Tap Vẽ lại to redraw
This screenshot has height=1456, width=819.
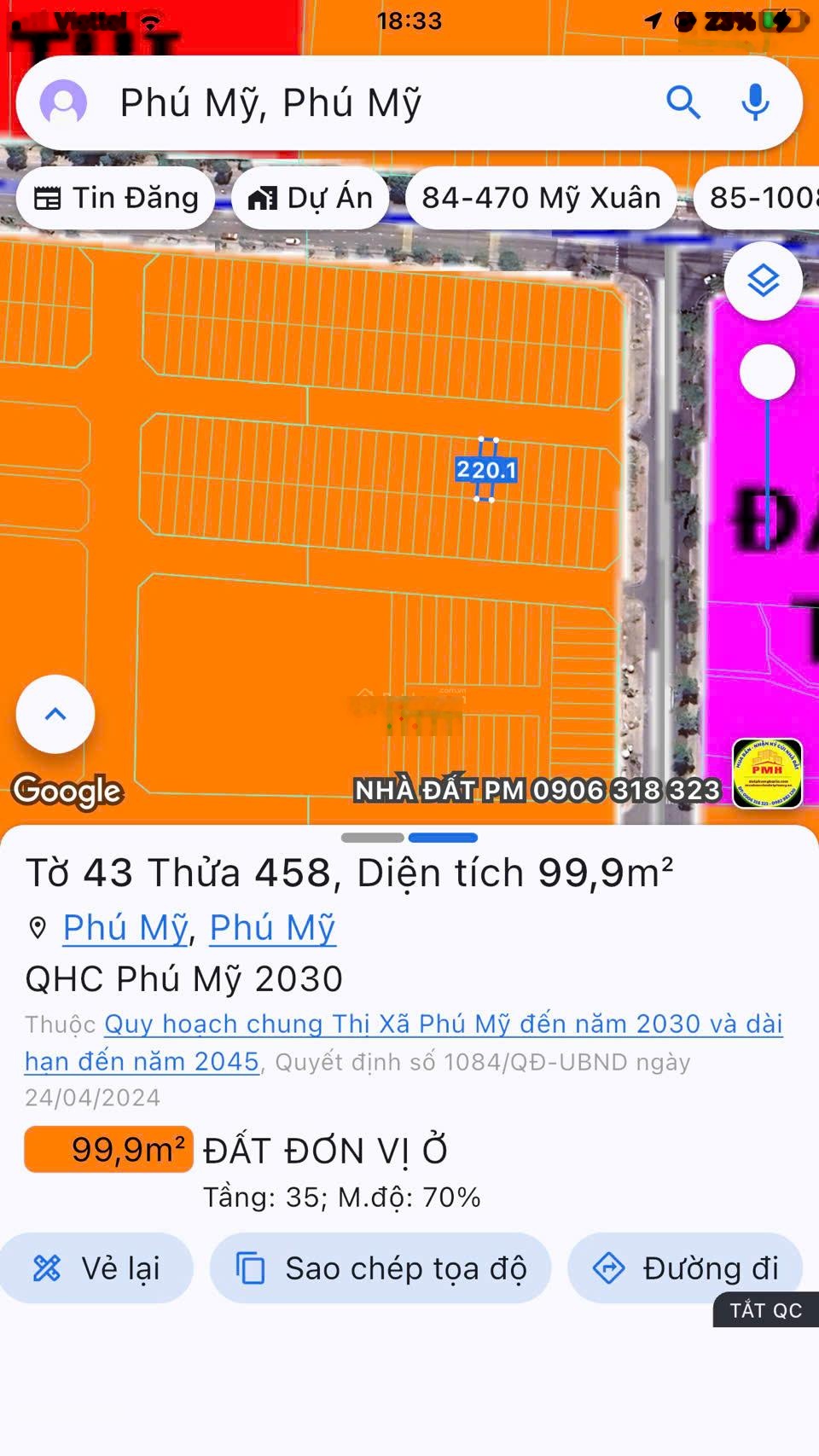click(96, 1268)
